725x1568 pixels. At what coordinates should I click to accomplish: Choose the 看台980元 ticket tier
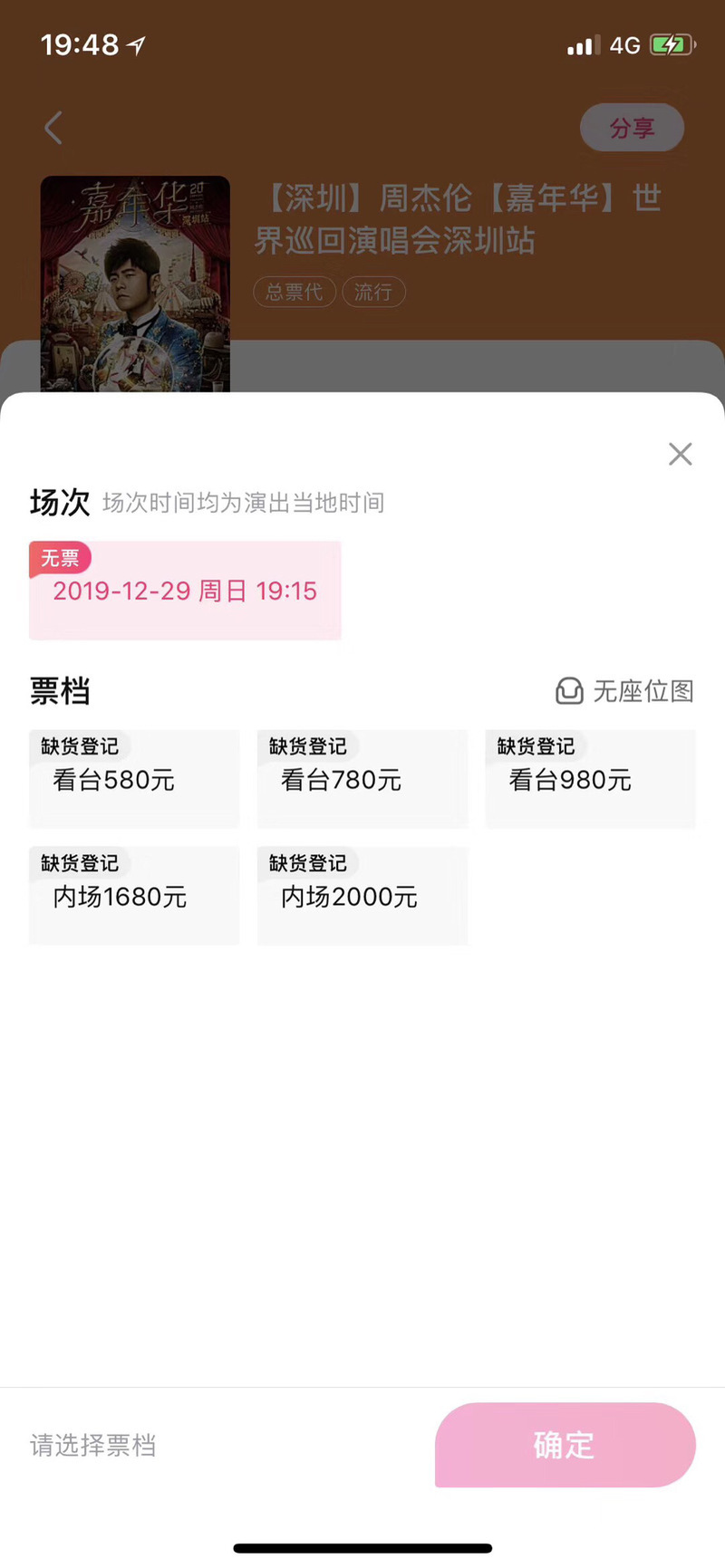[590, 779]
